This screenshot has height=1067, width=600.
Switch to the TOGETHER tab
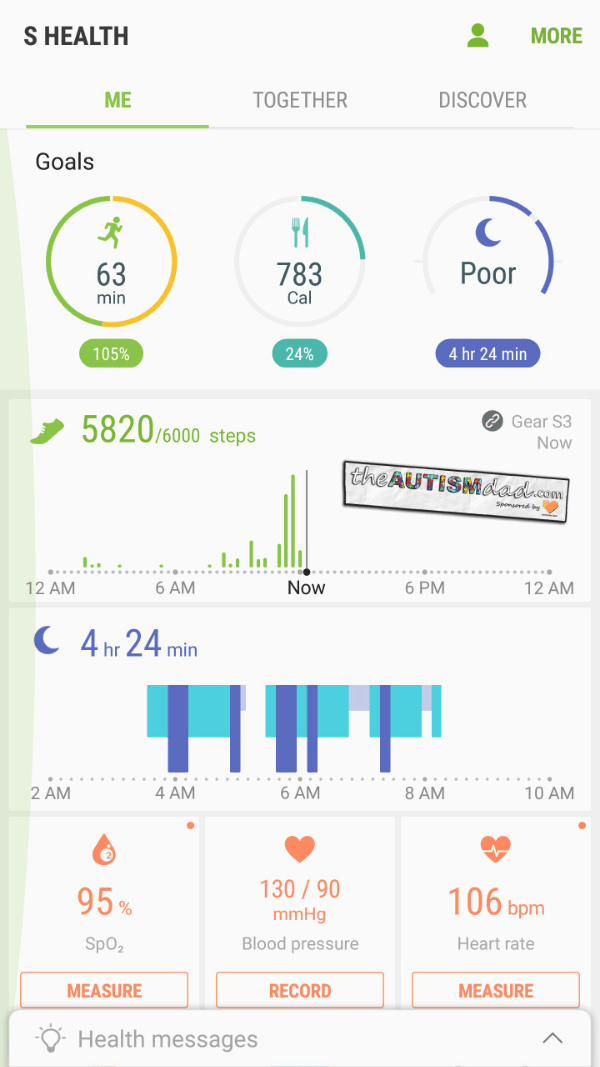coord(300,100)
